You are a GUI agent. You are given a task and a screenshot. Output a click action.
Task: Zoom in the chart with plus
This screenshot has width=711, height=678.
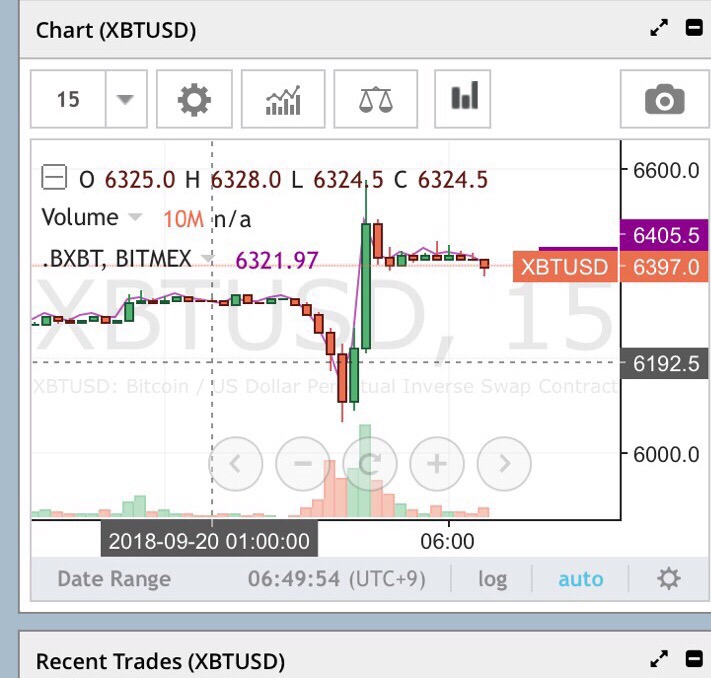[x=437, y=463]
